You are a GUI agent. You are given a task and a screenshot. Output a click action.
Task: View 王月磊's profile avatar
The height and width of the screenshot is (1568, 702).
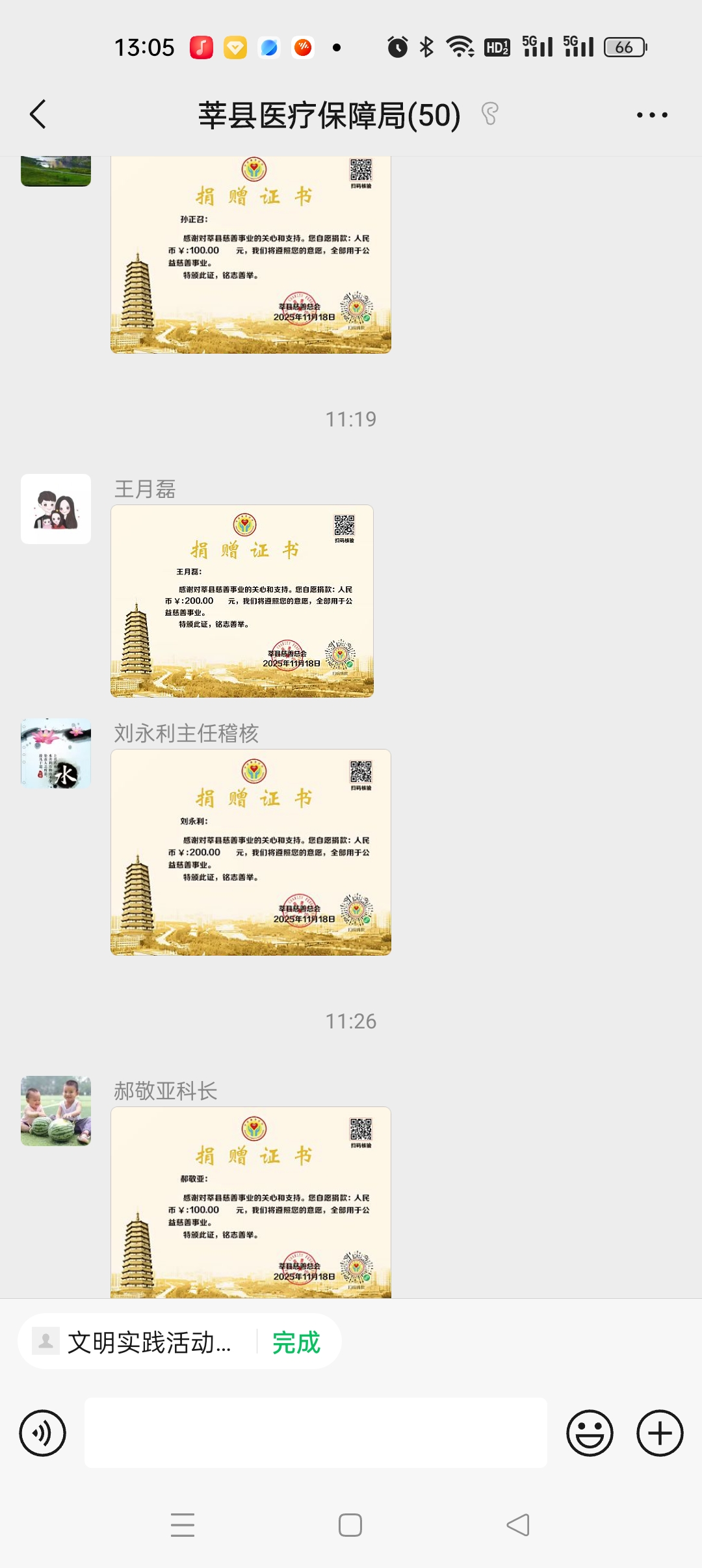point(56,509)
